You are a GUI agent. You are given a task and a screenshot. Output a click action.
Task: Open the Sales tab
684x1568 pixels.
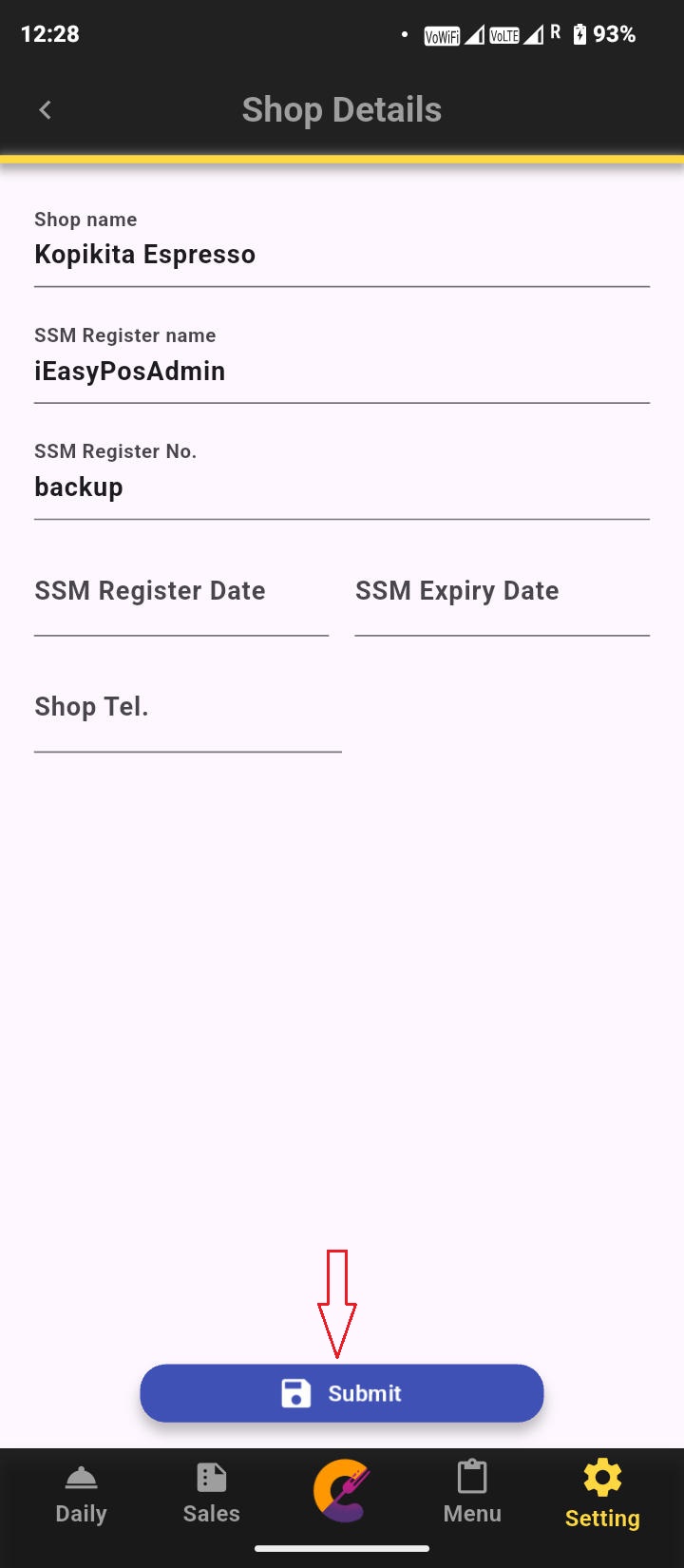211,1495
